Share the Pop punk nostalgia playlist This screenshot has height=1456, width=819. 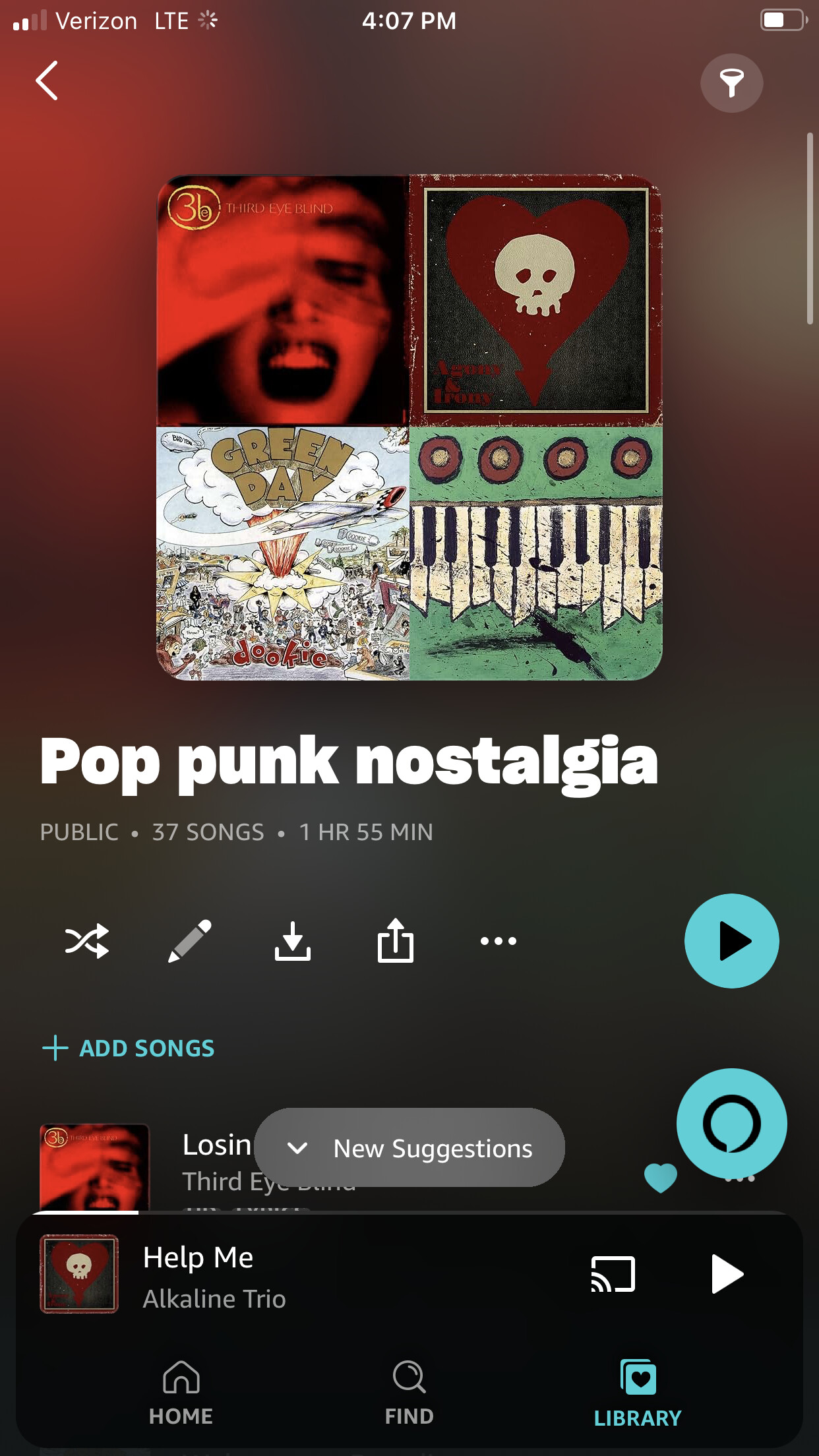click(x=396, y=940)
